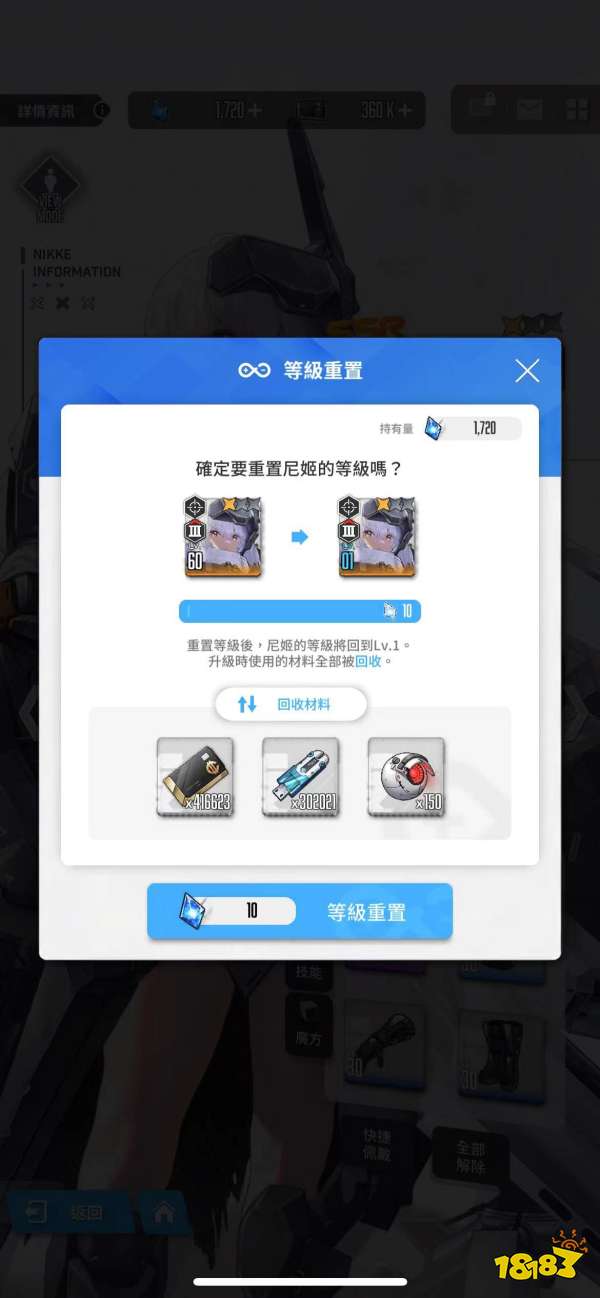View the battle data item x302021
Viewport: 600px width, 1298px height.
pyautogui.click(x=300, y=777)
